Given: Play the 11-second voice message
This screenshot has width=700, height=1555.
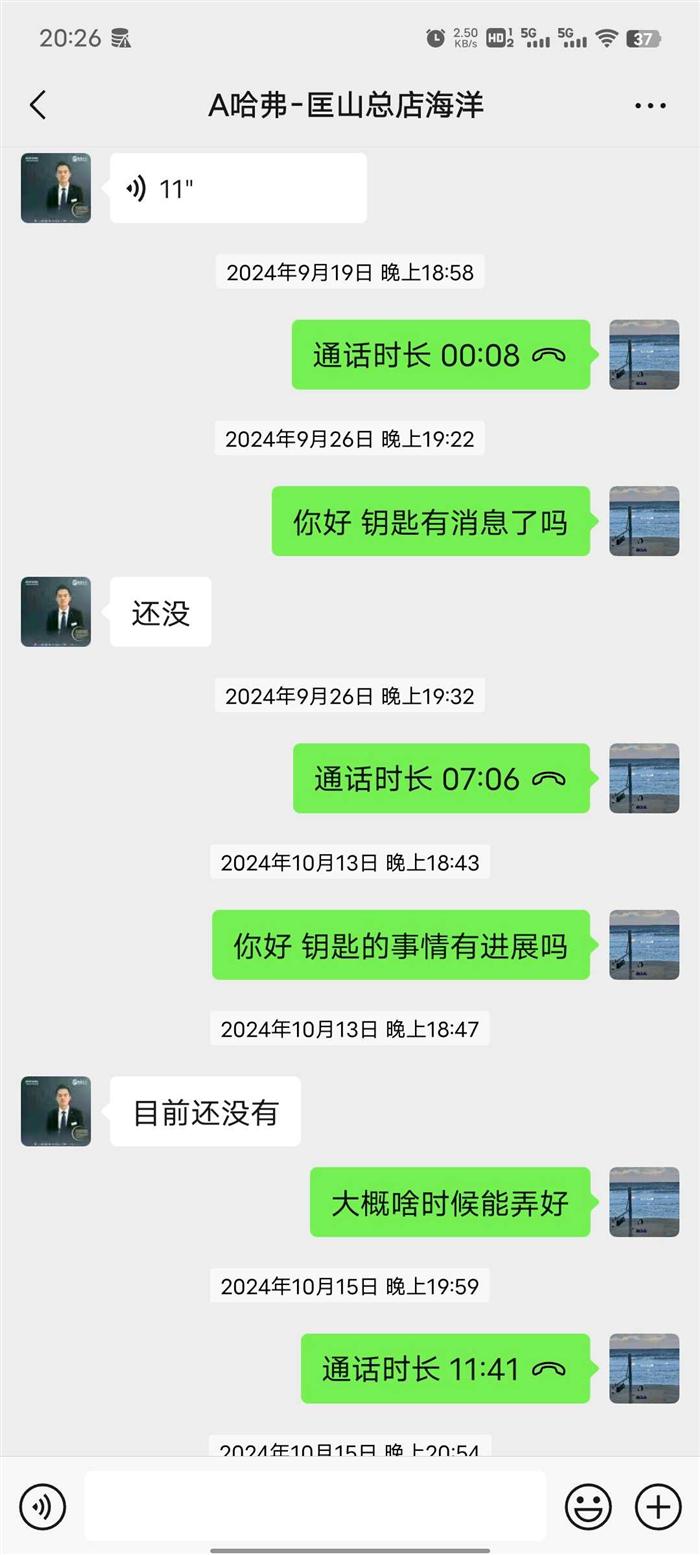Looking at the screenshot, I should (x=238, y=188).
